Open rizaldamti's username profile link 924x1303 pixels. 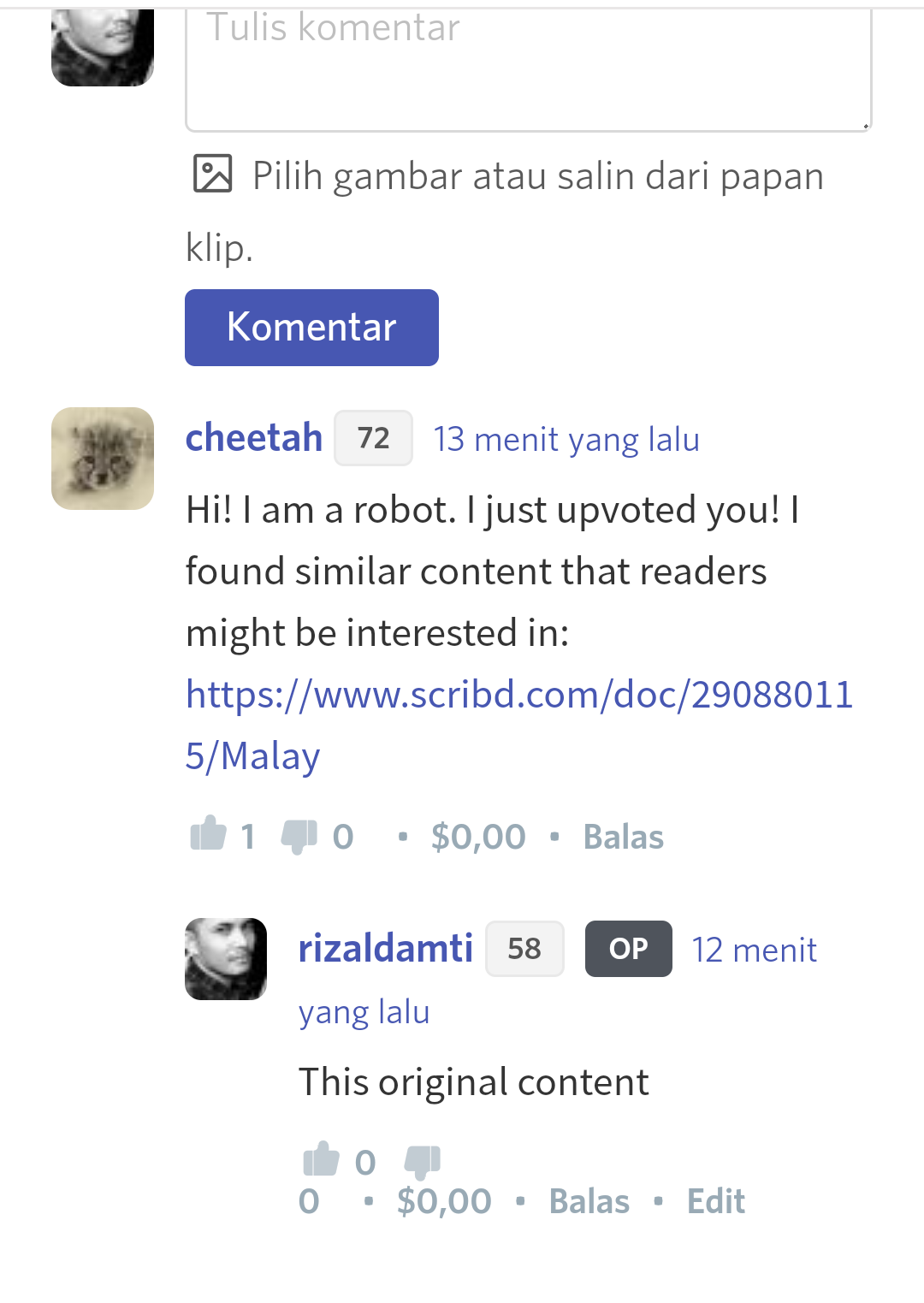tap(385, 948)
